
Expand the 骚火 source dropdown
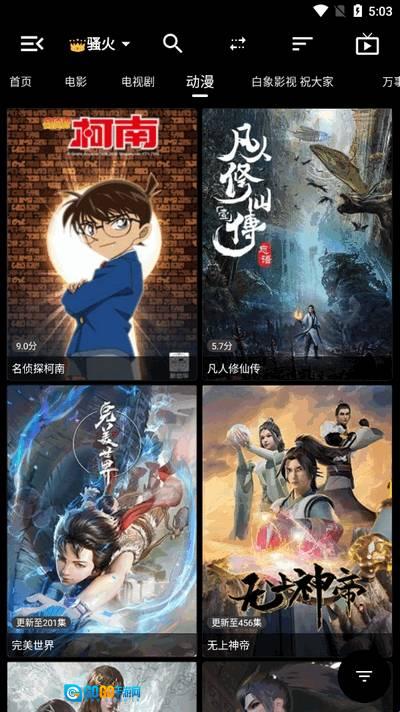(x=100, y=44)
